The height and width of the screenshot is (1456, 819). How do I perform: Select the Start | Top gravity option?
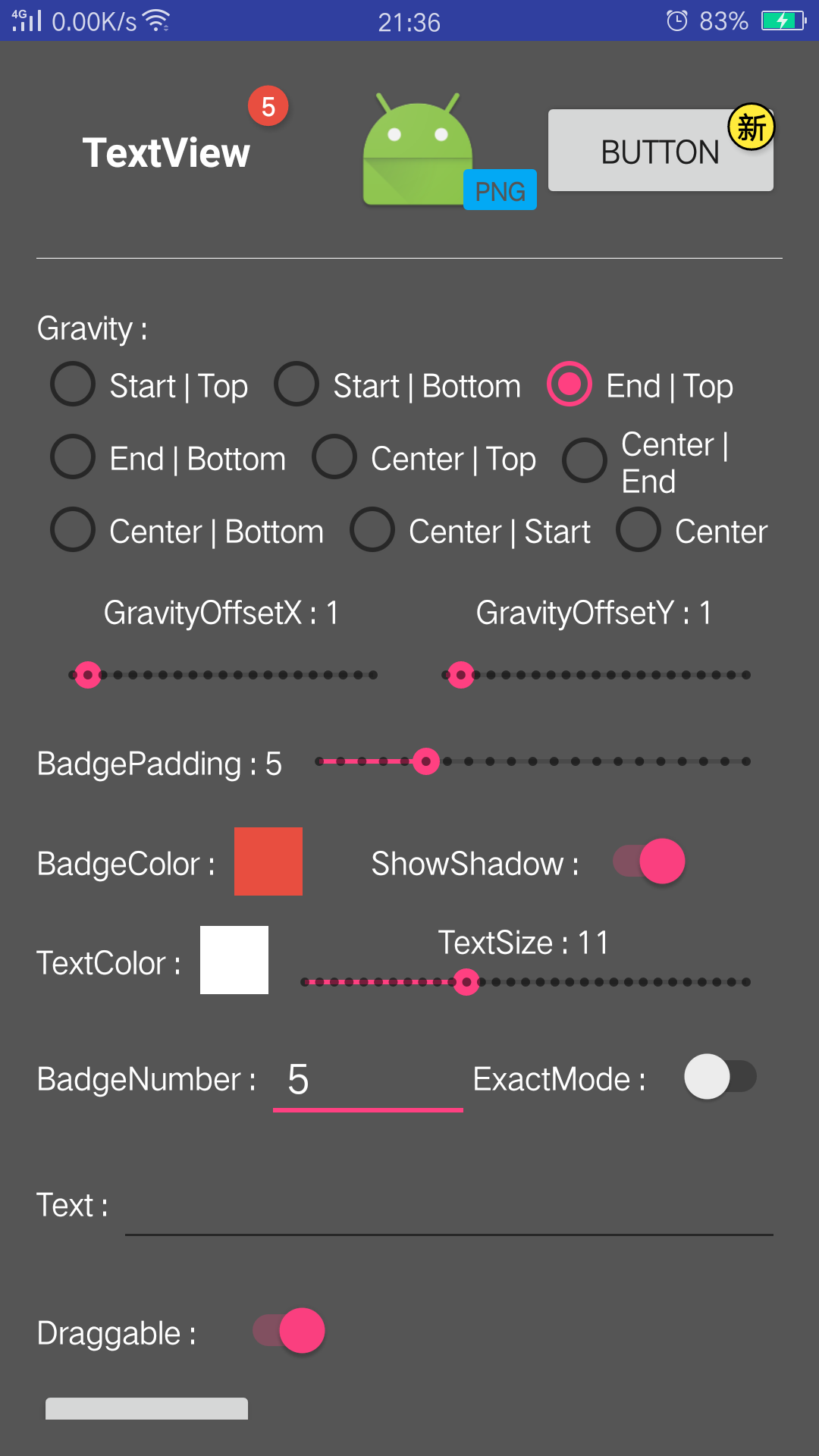point(149,384)
